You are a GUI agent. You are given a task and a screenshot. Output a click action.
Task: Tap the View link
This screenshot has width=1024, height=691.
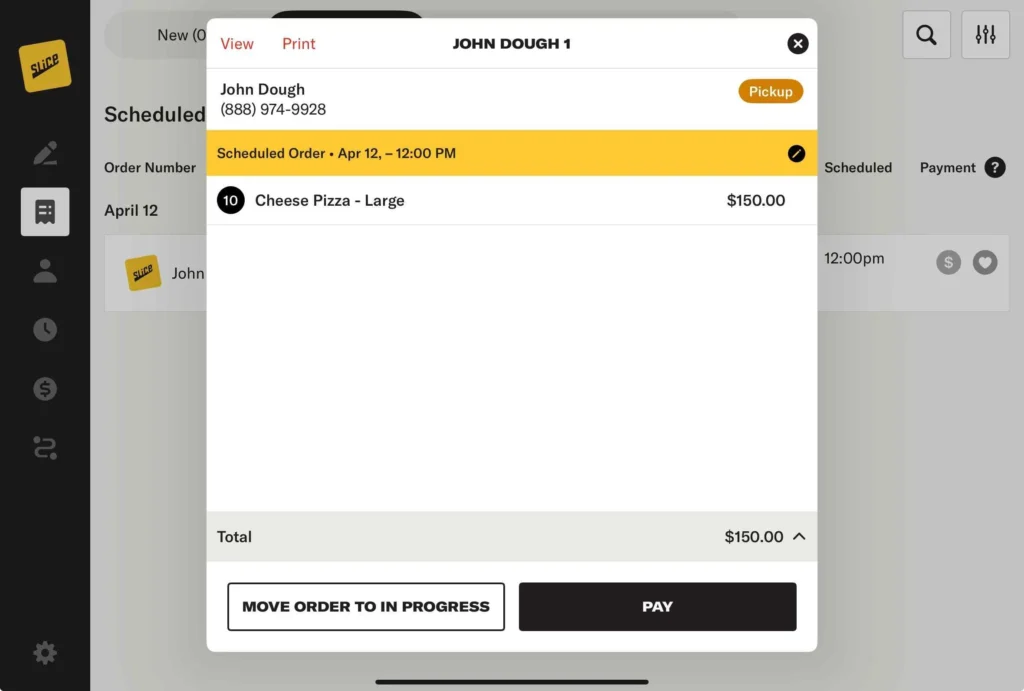pyautogui.click(x=237, y=44)
